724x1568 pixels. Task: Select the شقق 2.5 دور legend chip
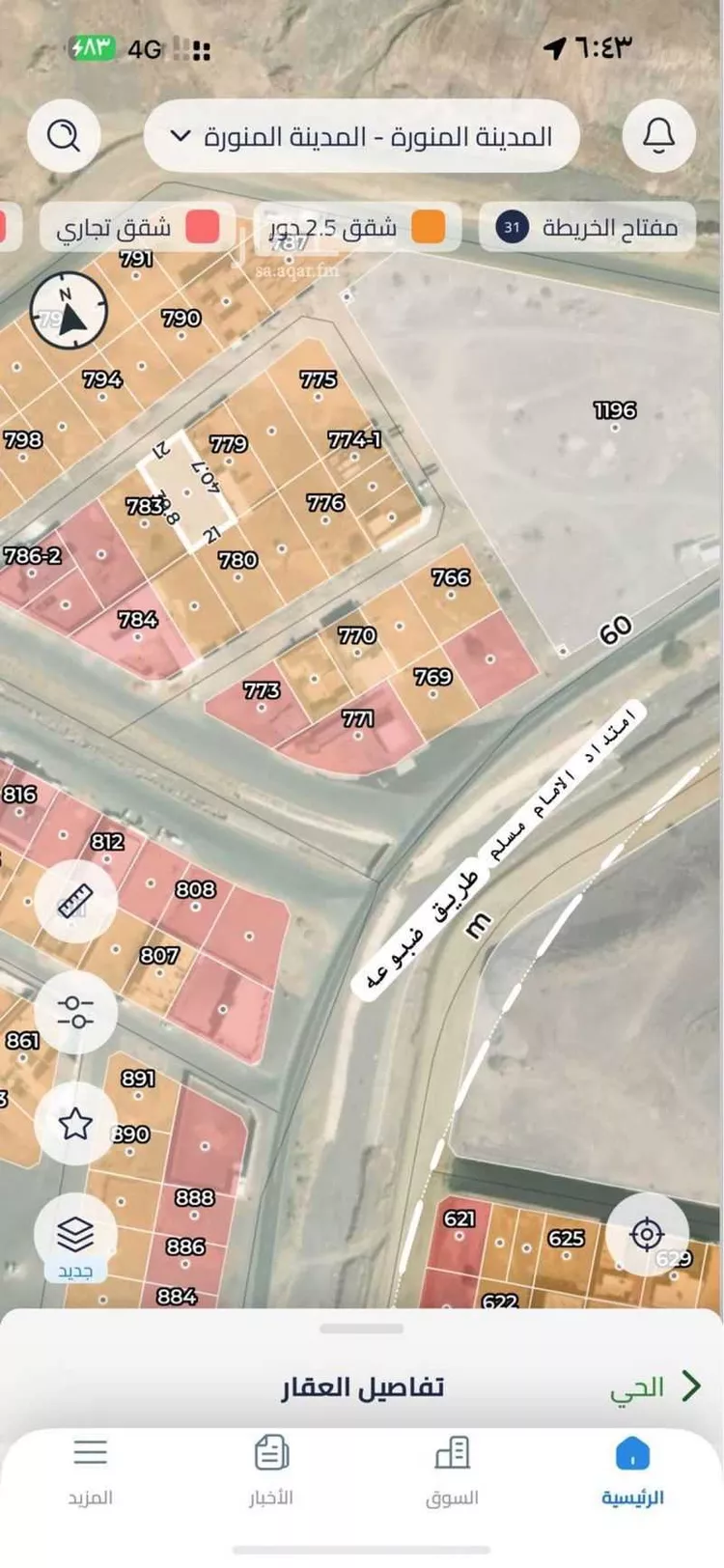tap(355, 228)
